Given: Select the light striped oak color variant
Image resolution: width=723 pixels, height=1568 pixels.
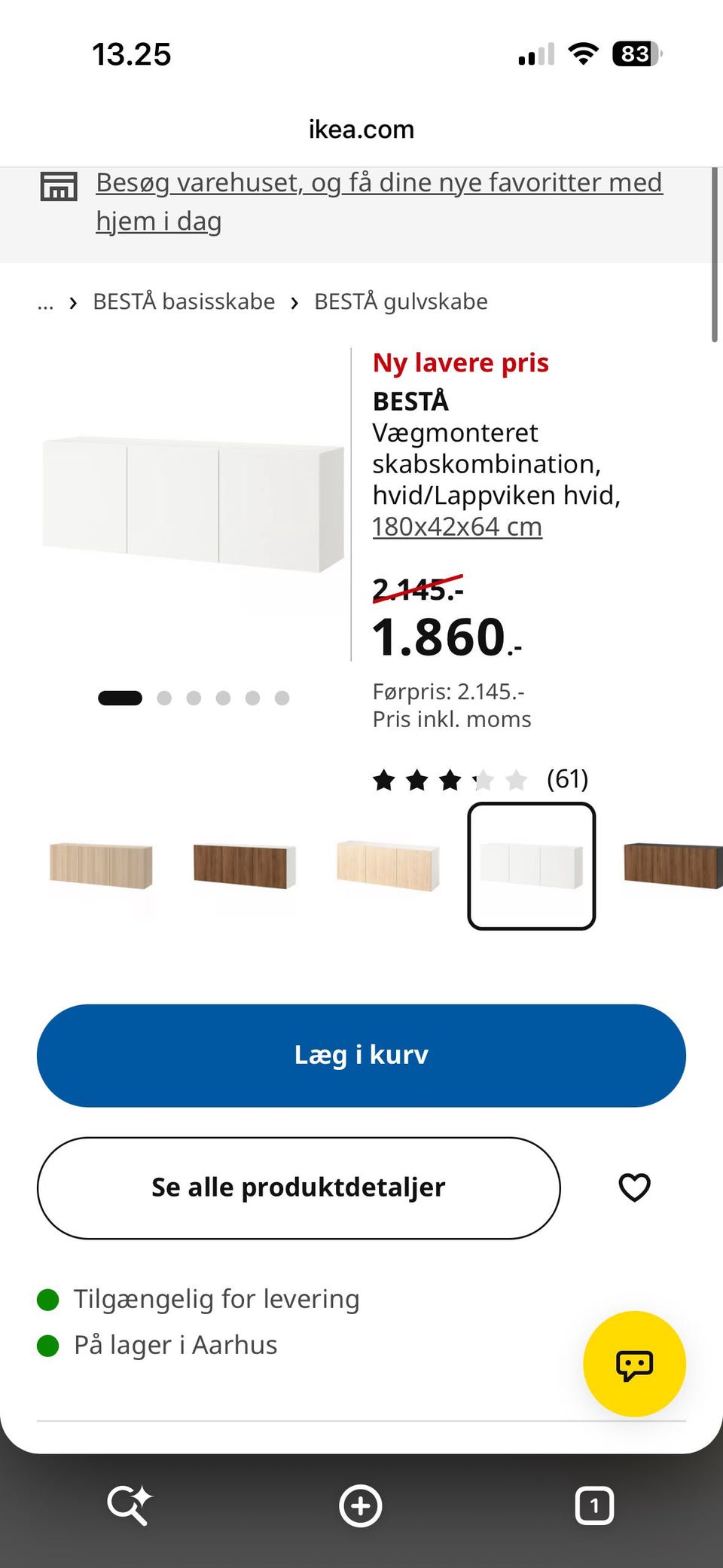Looking at the screenshot, I should click(101, 866).
